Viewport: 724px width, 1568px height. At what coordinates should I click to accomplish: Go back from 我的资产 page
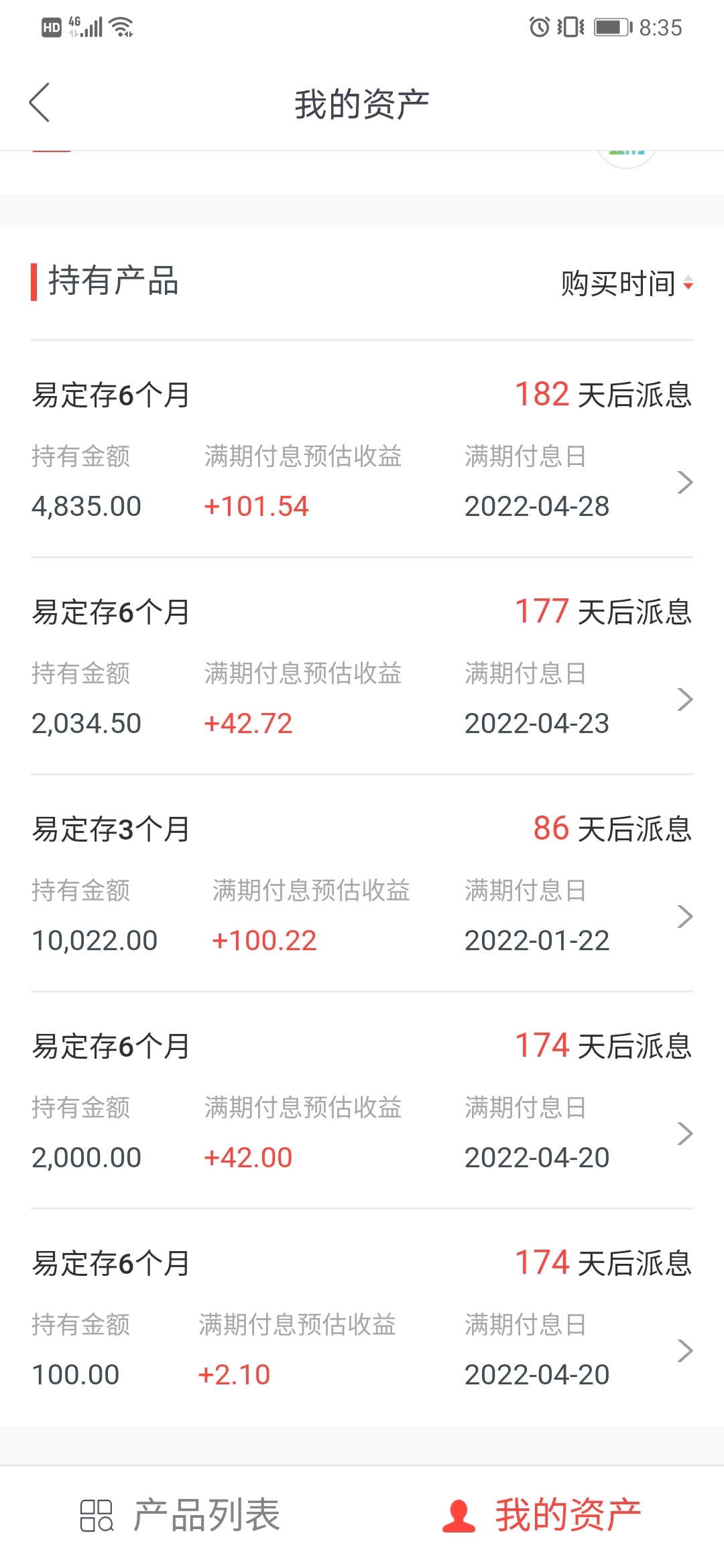(40, 103)
